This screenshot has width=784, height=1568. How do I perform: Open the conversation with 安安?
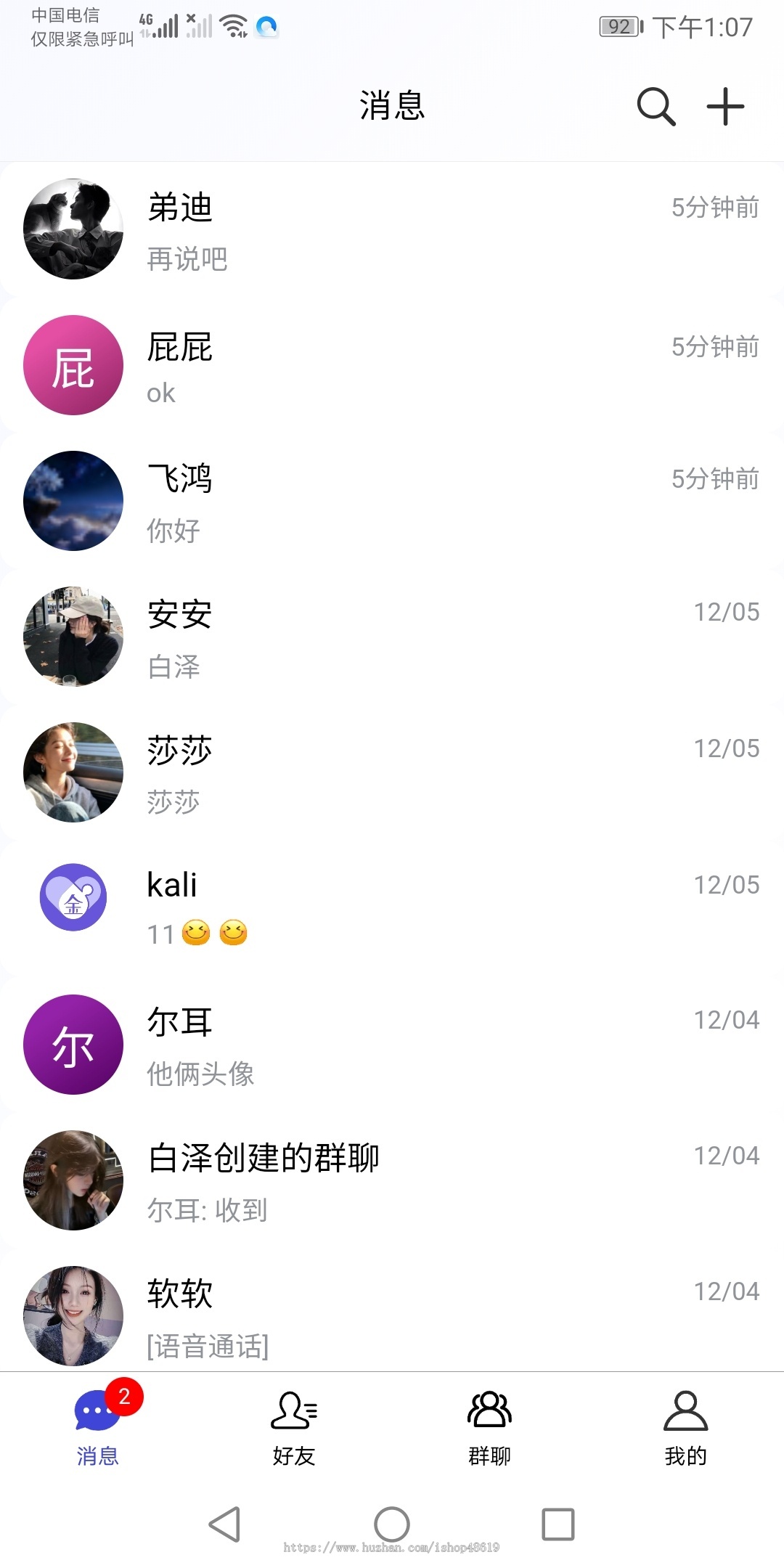coord(392,636)
